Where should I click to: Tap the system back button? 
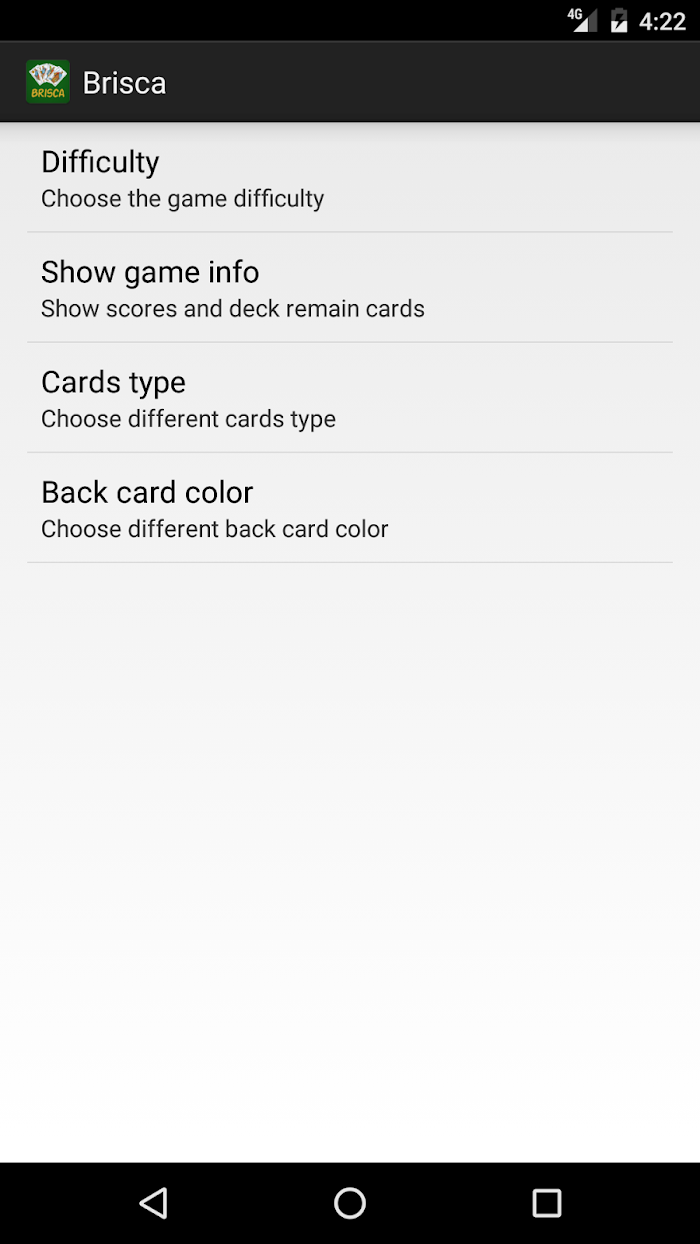[153, 1203]
